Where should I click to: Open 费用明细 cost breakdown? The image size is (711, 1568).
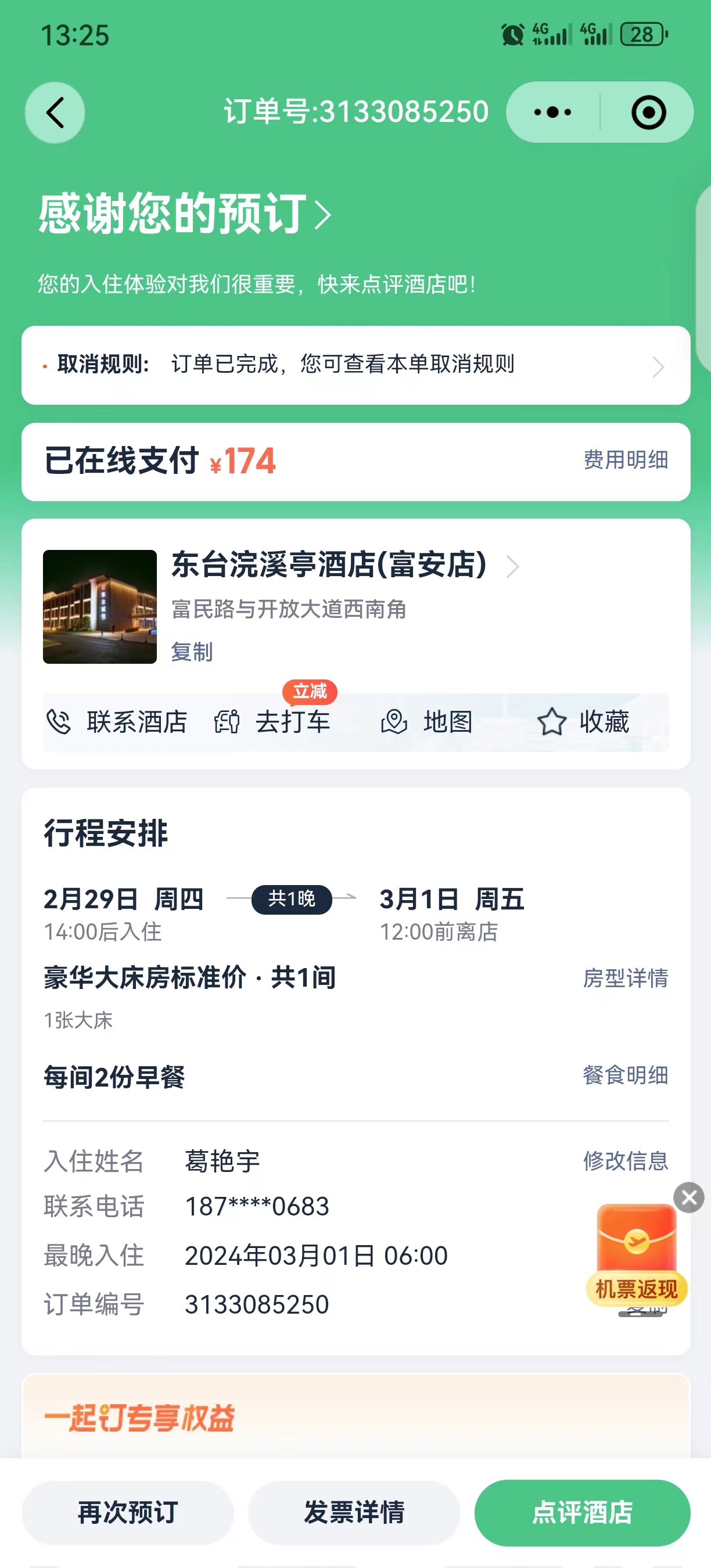626,460
